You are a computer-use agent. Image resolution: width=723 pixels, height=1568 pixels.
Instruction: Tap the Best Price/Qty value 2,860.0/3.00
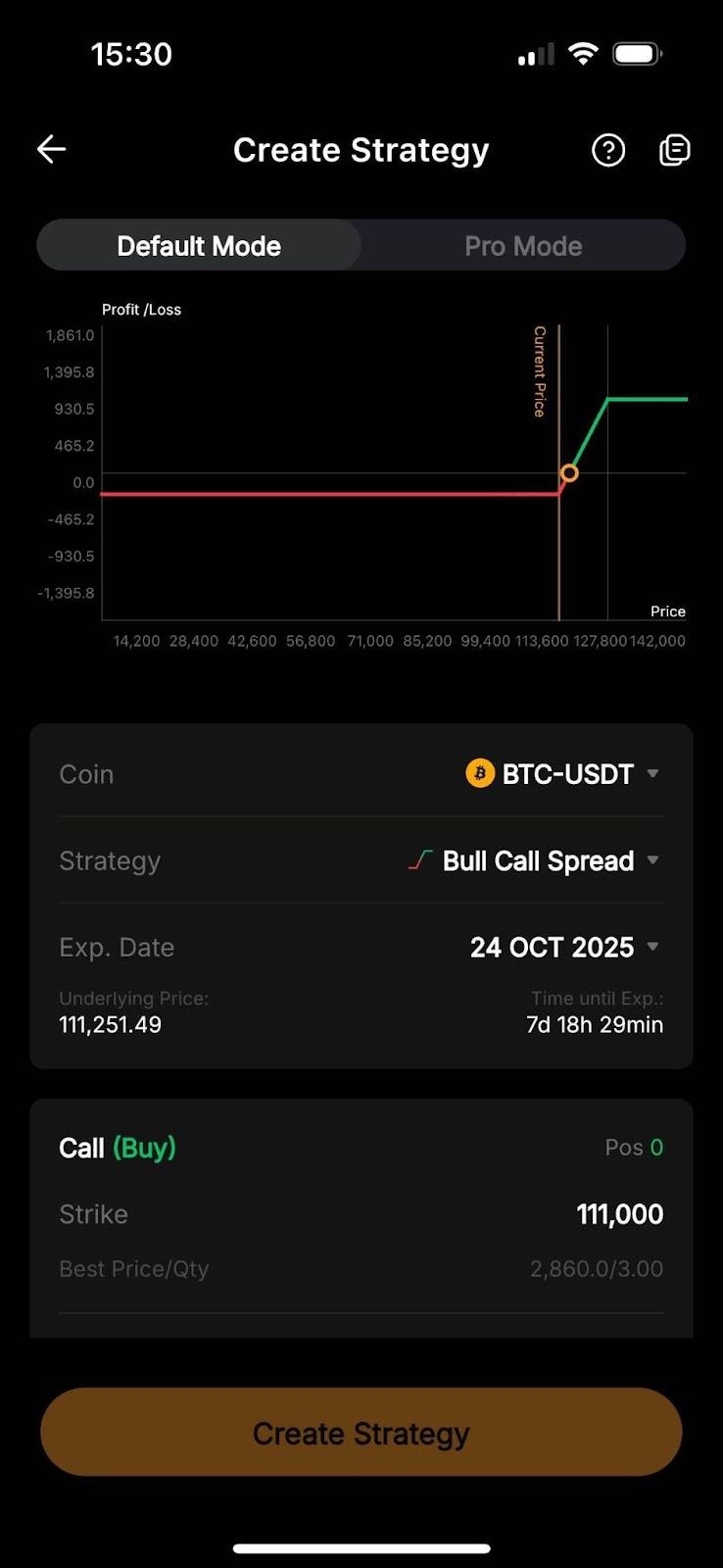tap(597, 1268)
